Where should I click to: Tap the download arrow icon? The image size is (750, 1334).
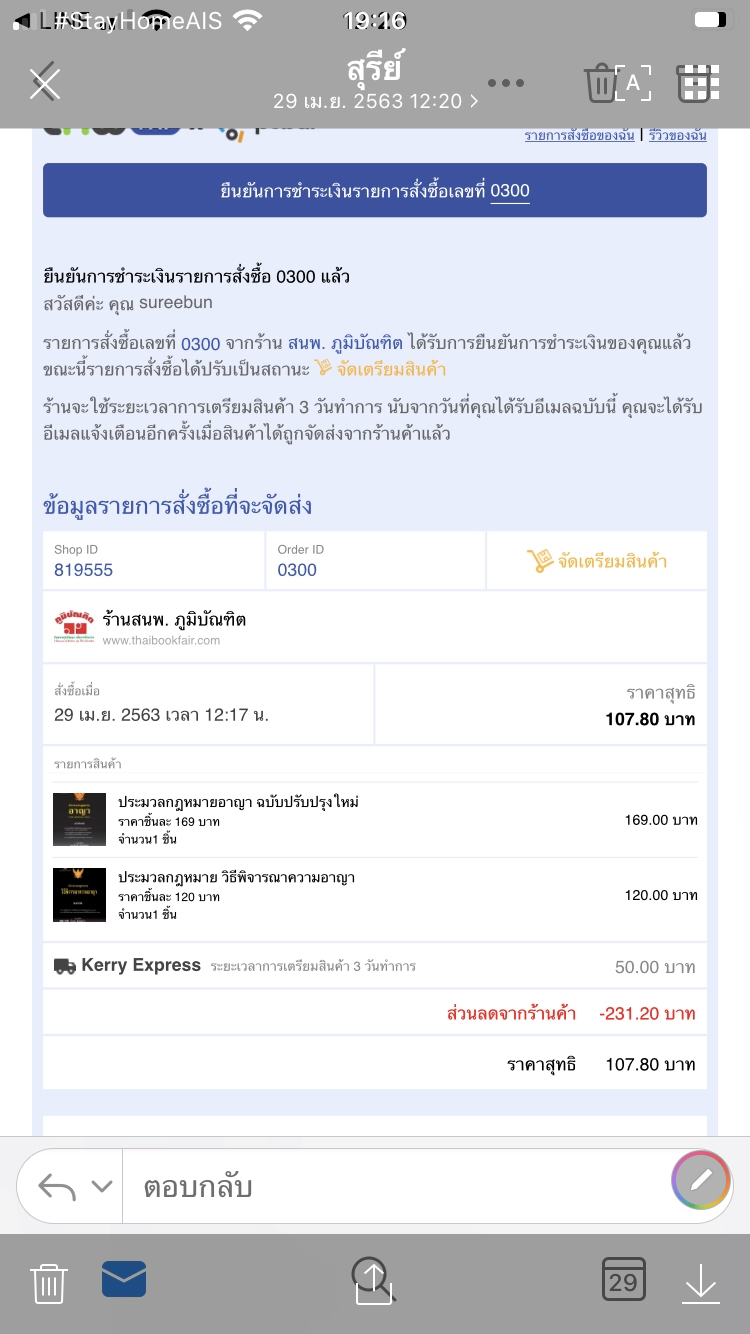pos(700,1283)
